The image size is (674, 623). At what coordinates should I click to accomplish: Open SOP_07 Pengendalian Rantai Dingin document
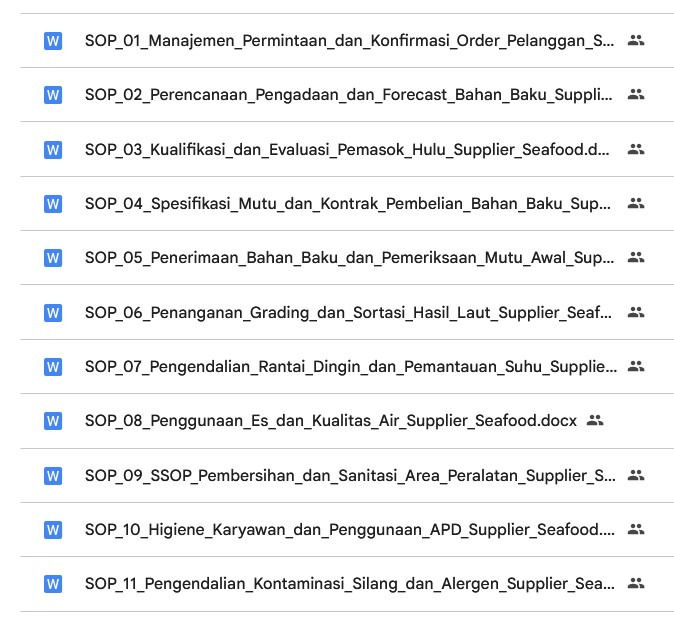350,366
